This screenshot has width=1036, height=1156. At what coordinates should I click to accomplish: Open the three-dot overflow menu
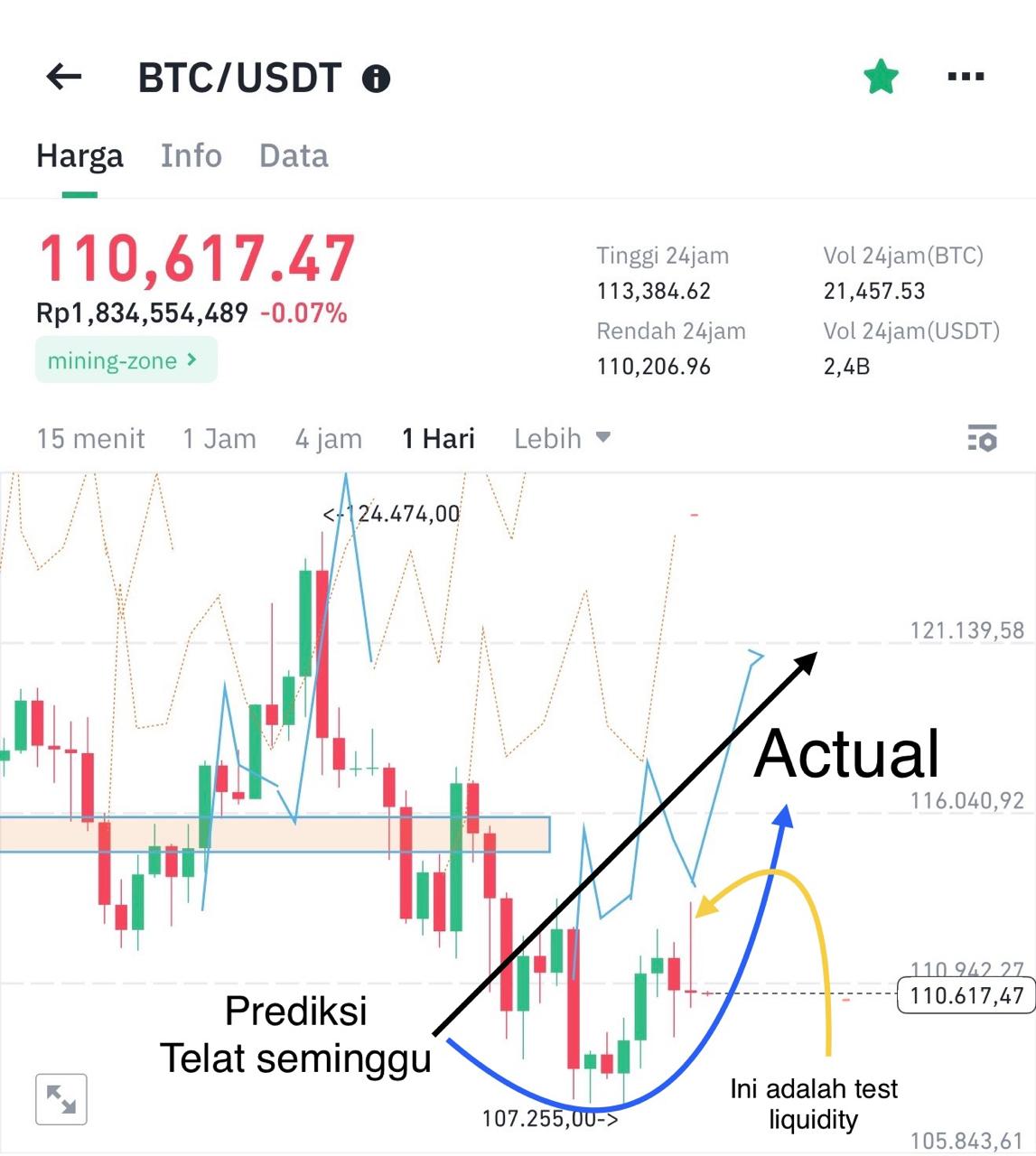click(966, 77)
